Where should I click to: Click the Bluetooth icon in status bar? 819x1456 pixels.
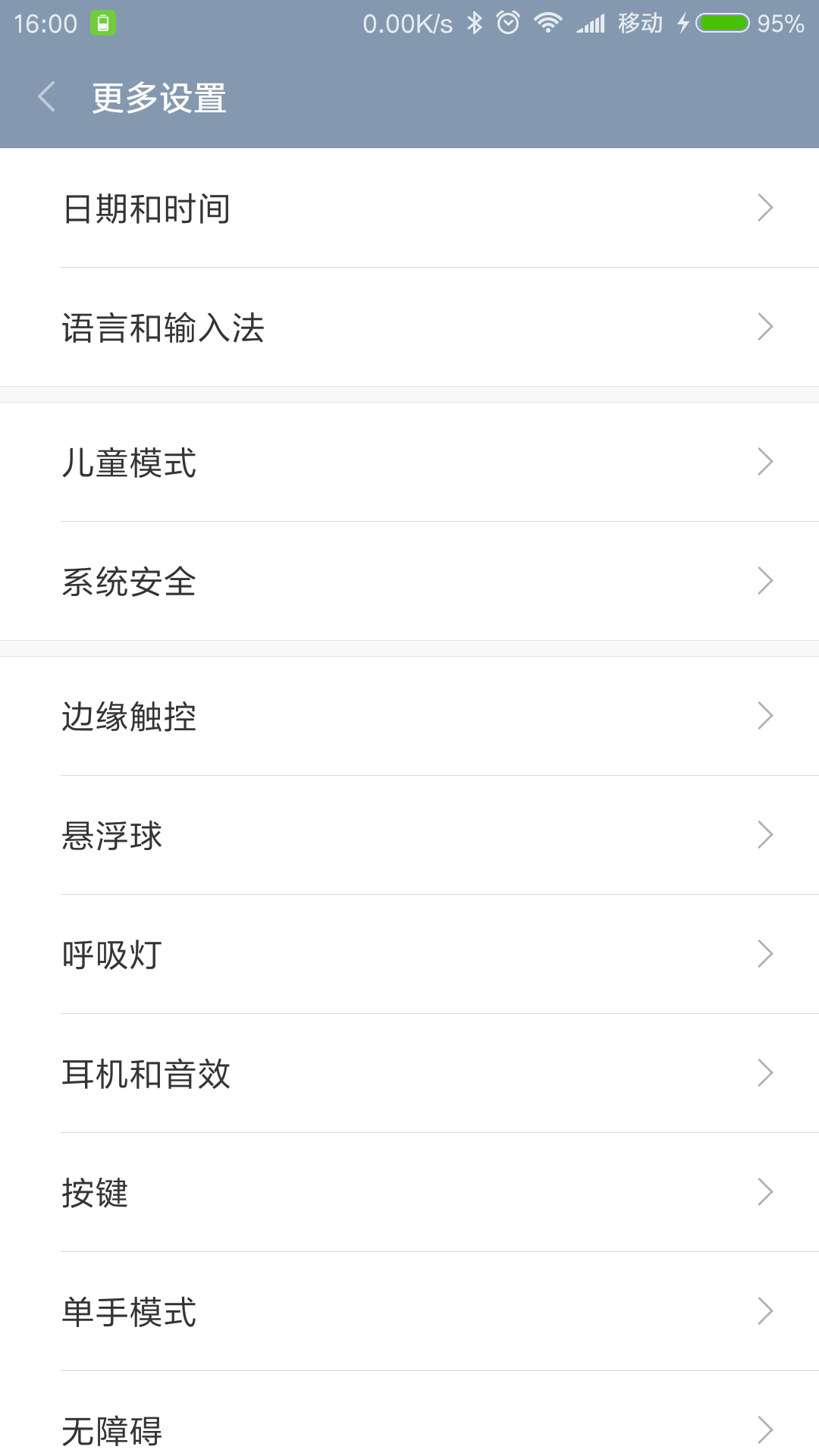475,23
